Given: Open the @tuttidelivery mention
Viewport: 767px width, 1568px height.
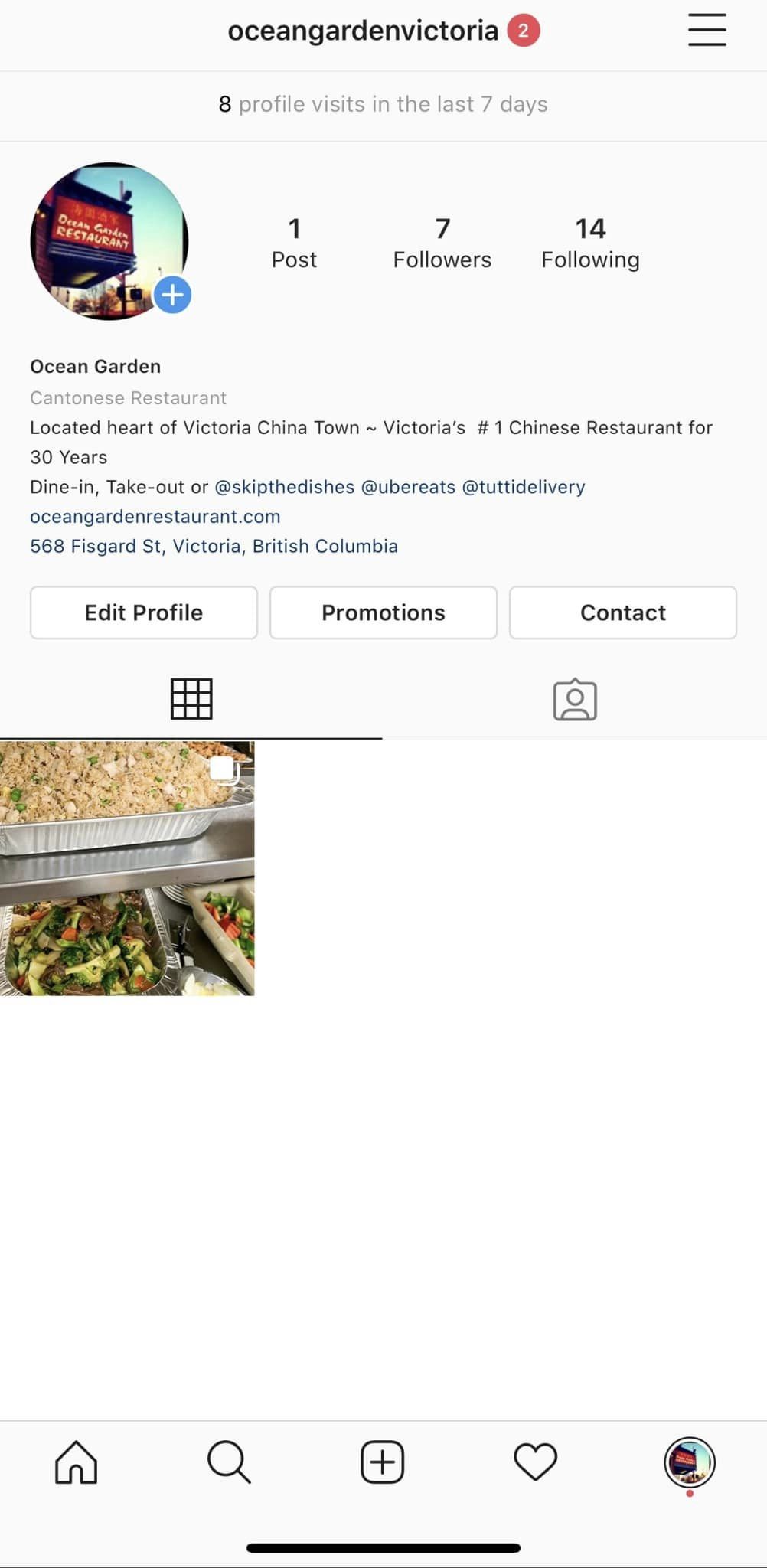Looking at the screenshot, I should coord(524,487).
